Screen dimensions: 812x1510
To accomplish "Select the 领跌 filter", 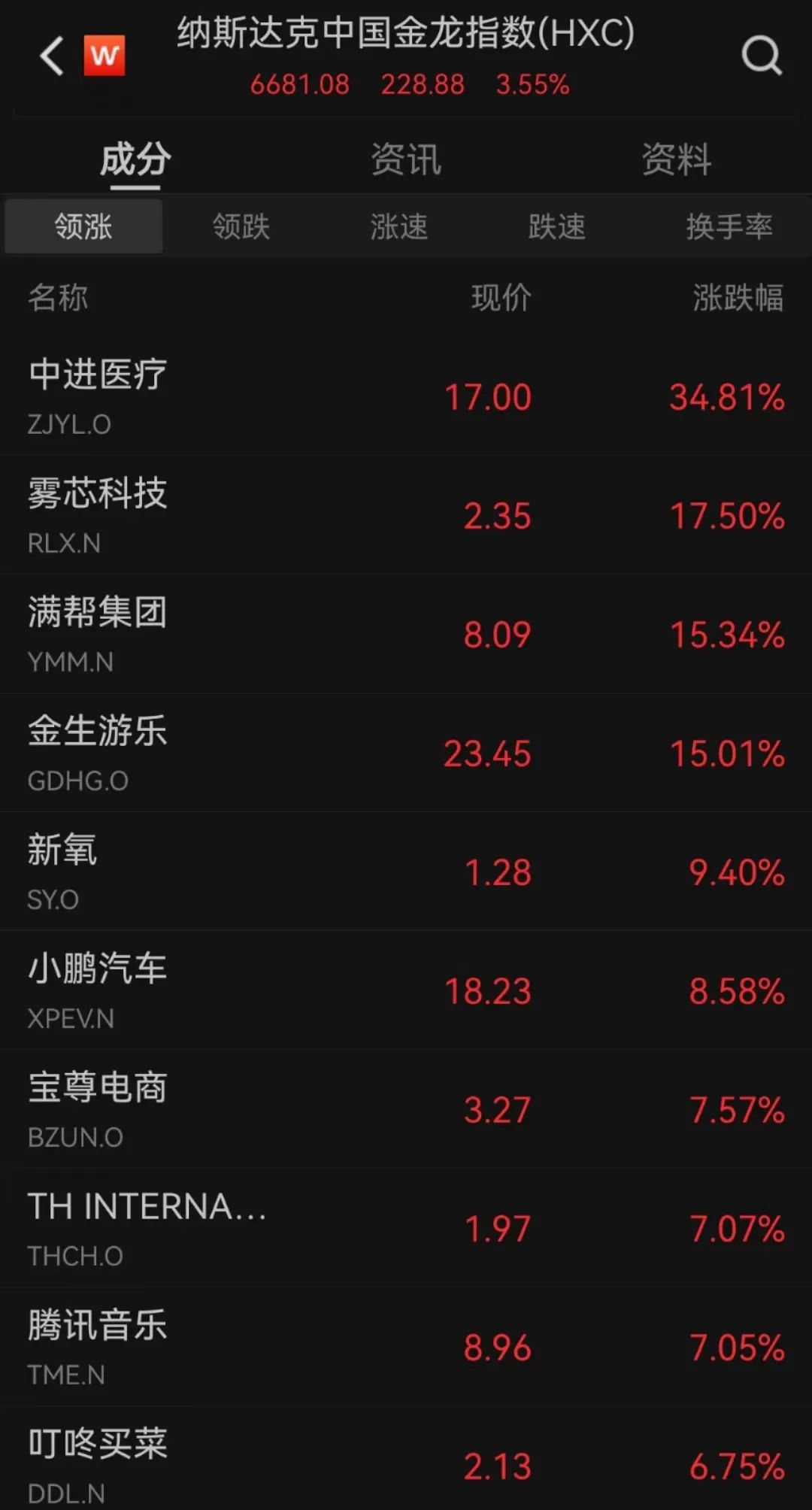I will coord(241,226).
